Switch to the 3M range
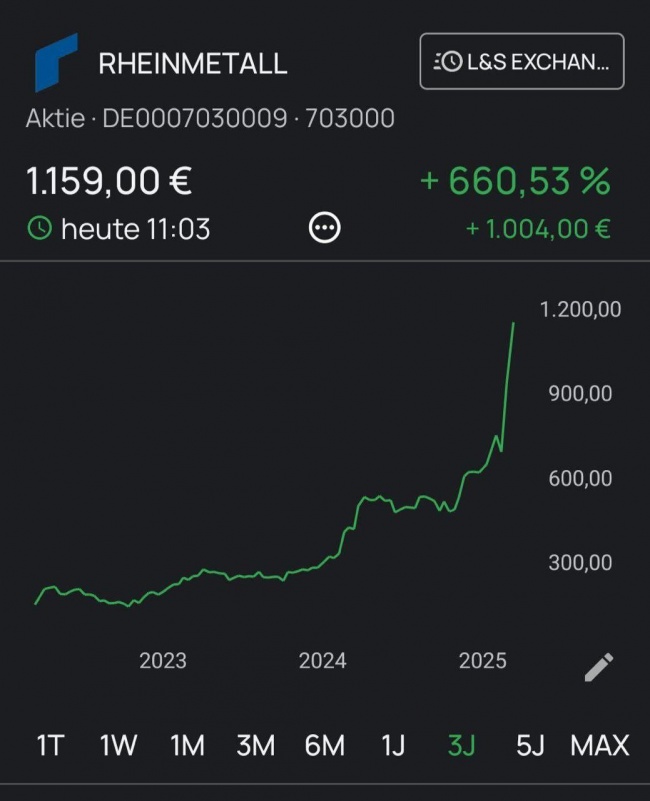This screenshot has height=801, width=650. (255, 745)
